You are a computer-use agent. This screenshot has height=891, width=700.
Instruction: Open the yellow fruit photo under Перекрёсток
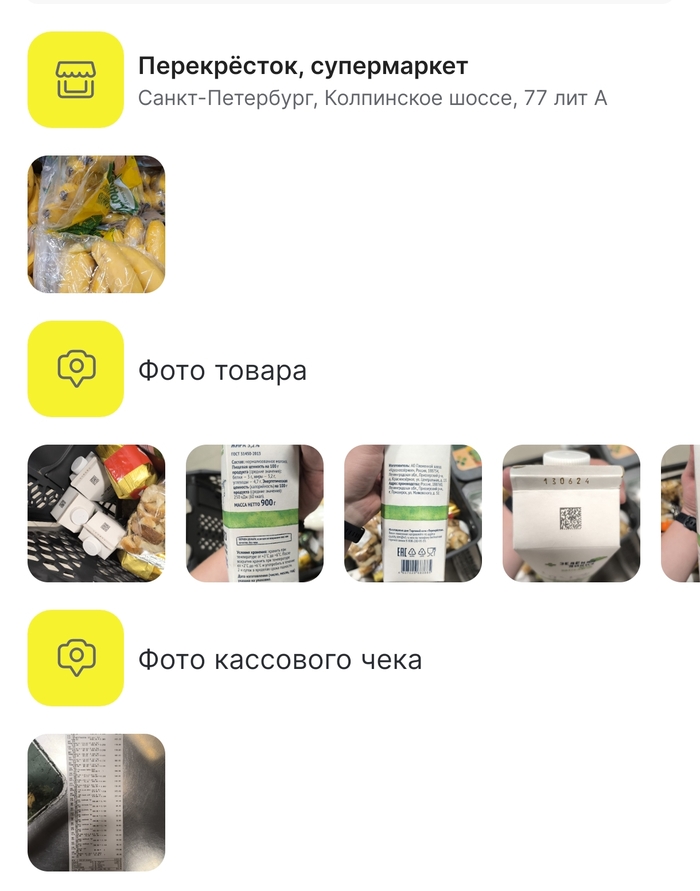(x=96, y=224)
